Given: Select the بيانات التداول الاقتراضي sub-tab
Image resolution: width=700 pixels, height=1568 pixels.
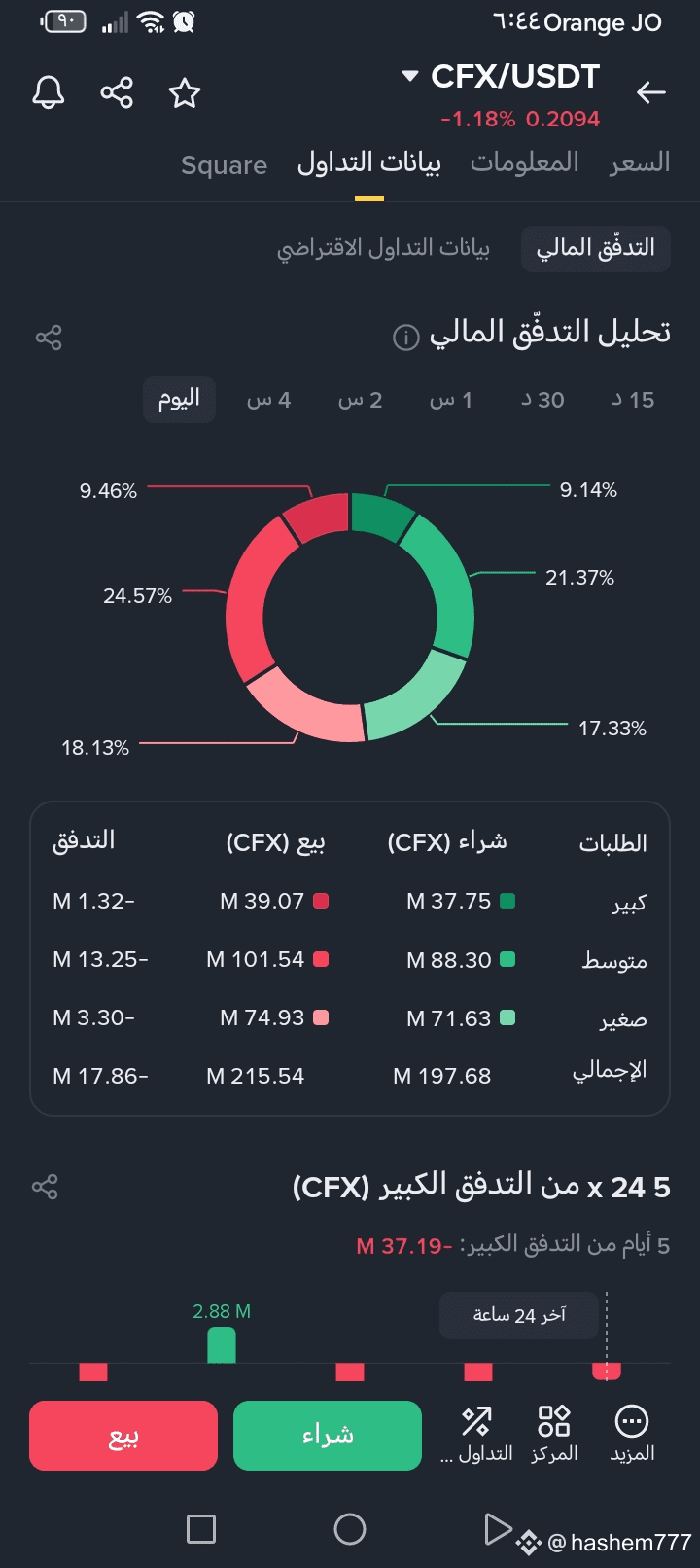Looking at the screenshot, I should [x=383, y=248].
